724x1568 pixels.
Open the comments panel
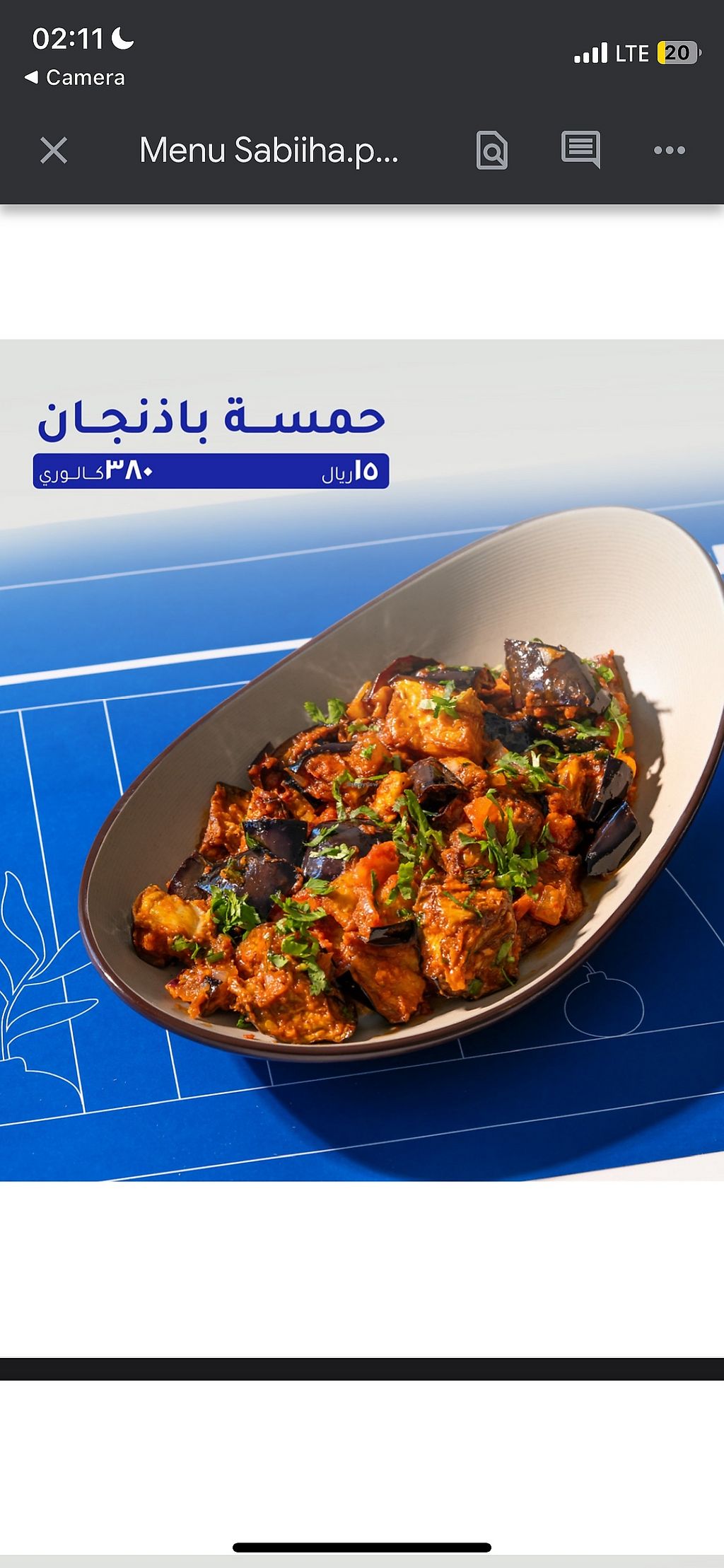click(x=580, y=149)
